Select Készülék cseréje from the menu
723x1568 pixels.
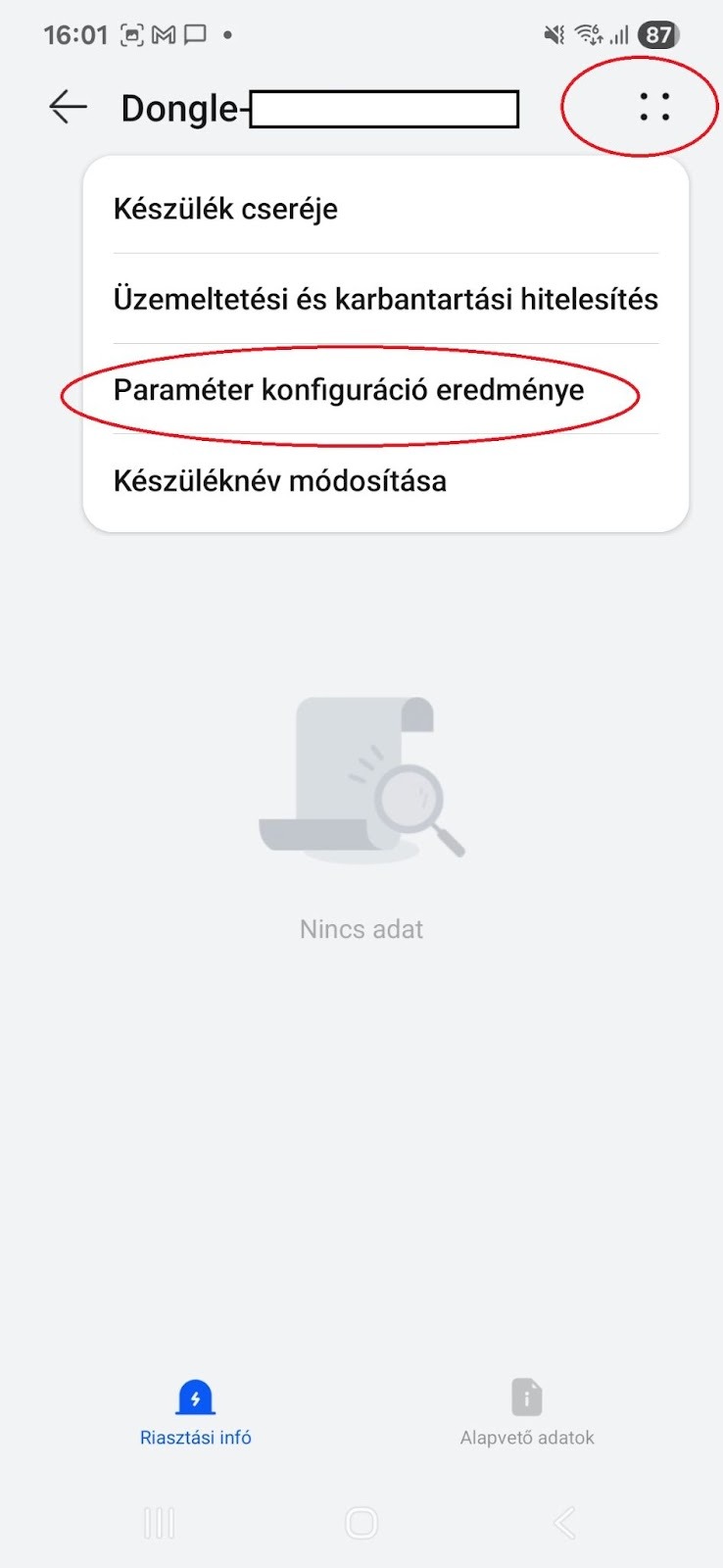click(x=225, y=209)
